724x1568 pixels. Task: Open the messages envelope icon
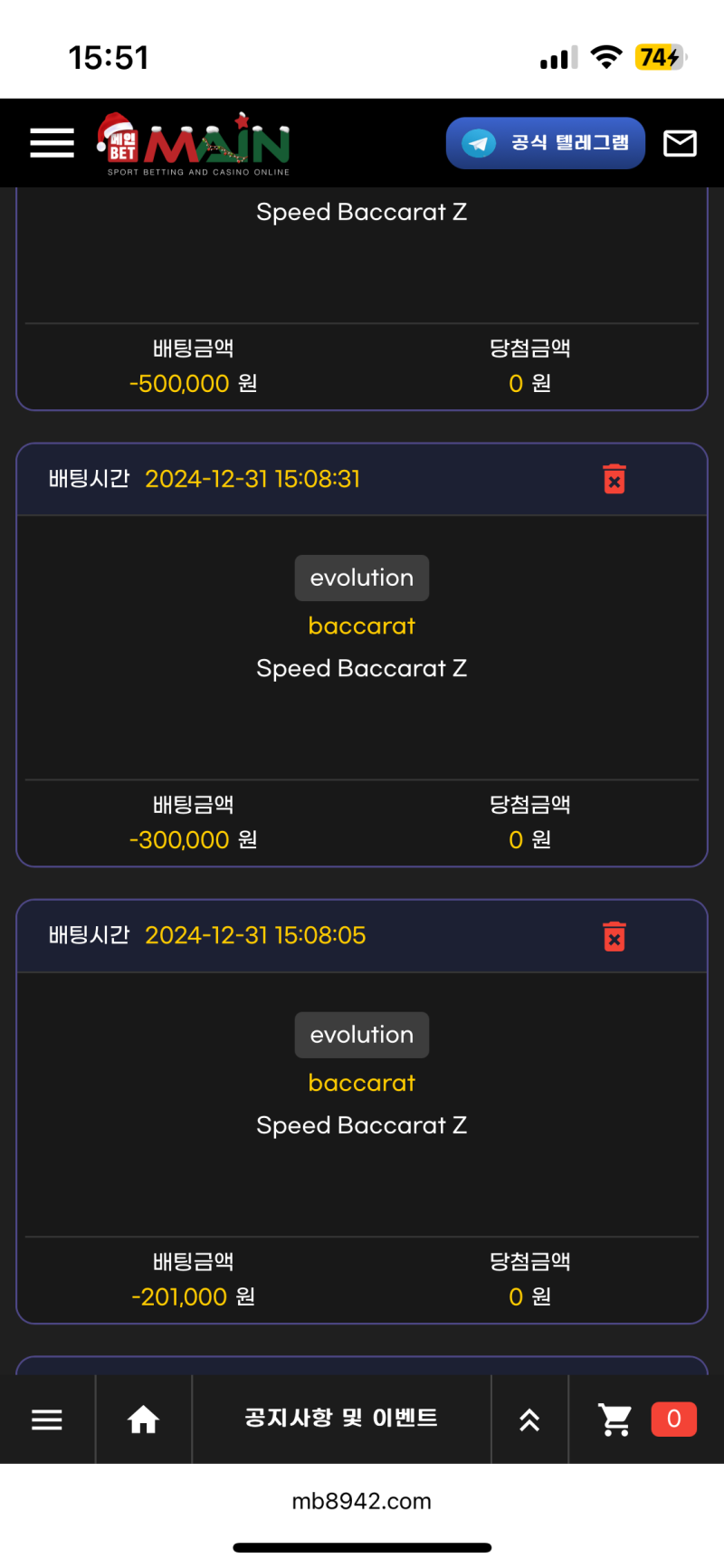680,143
